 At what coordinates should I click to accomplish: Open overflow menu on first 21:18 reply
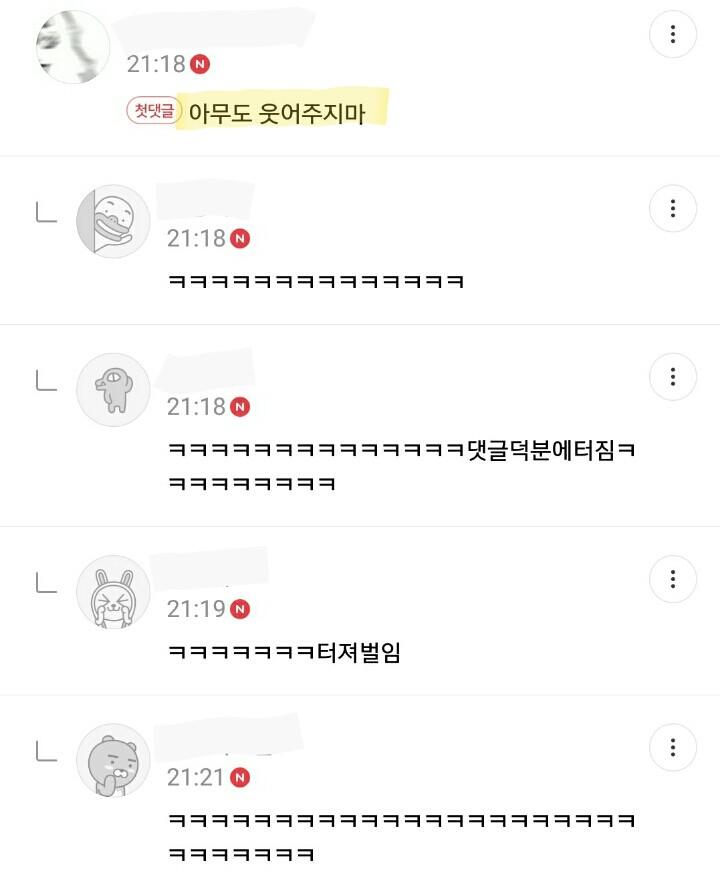673,209
